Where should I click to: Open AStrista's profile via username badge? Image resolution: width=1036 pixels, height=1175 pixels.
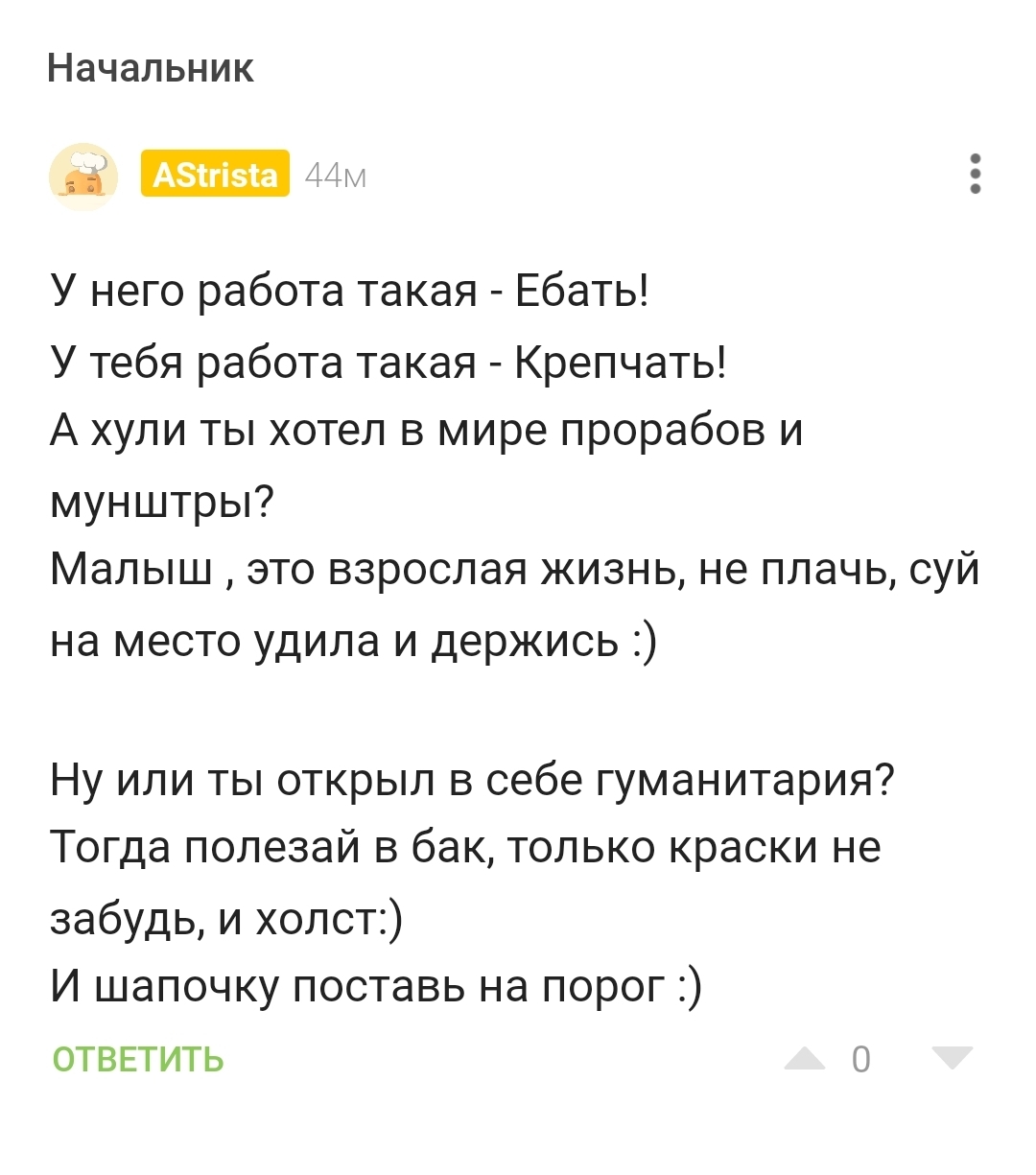(x=215, y=175)
